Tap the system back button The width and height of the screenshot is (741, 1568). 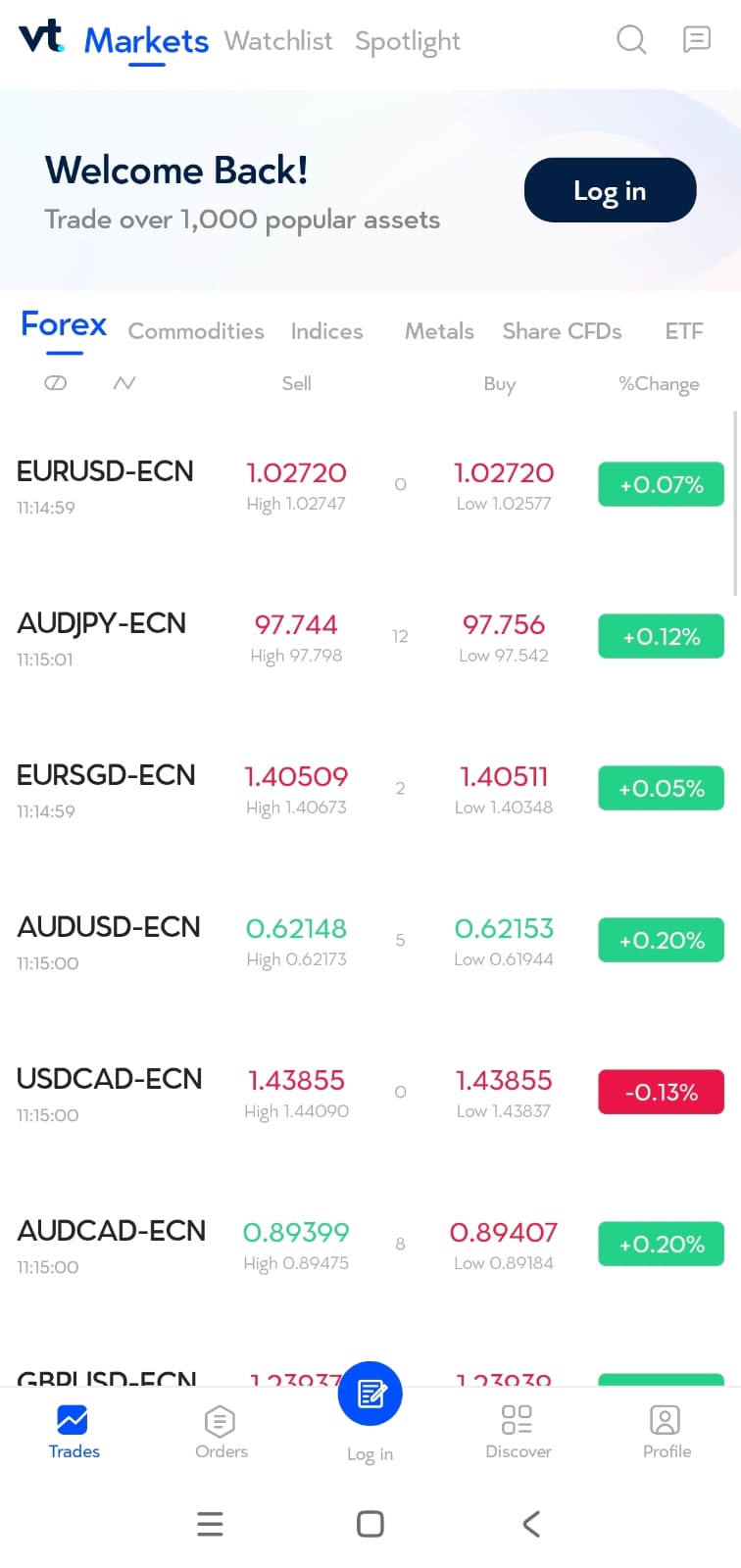coord(531,1524)
